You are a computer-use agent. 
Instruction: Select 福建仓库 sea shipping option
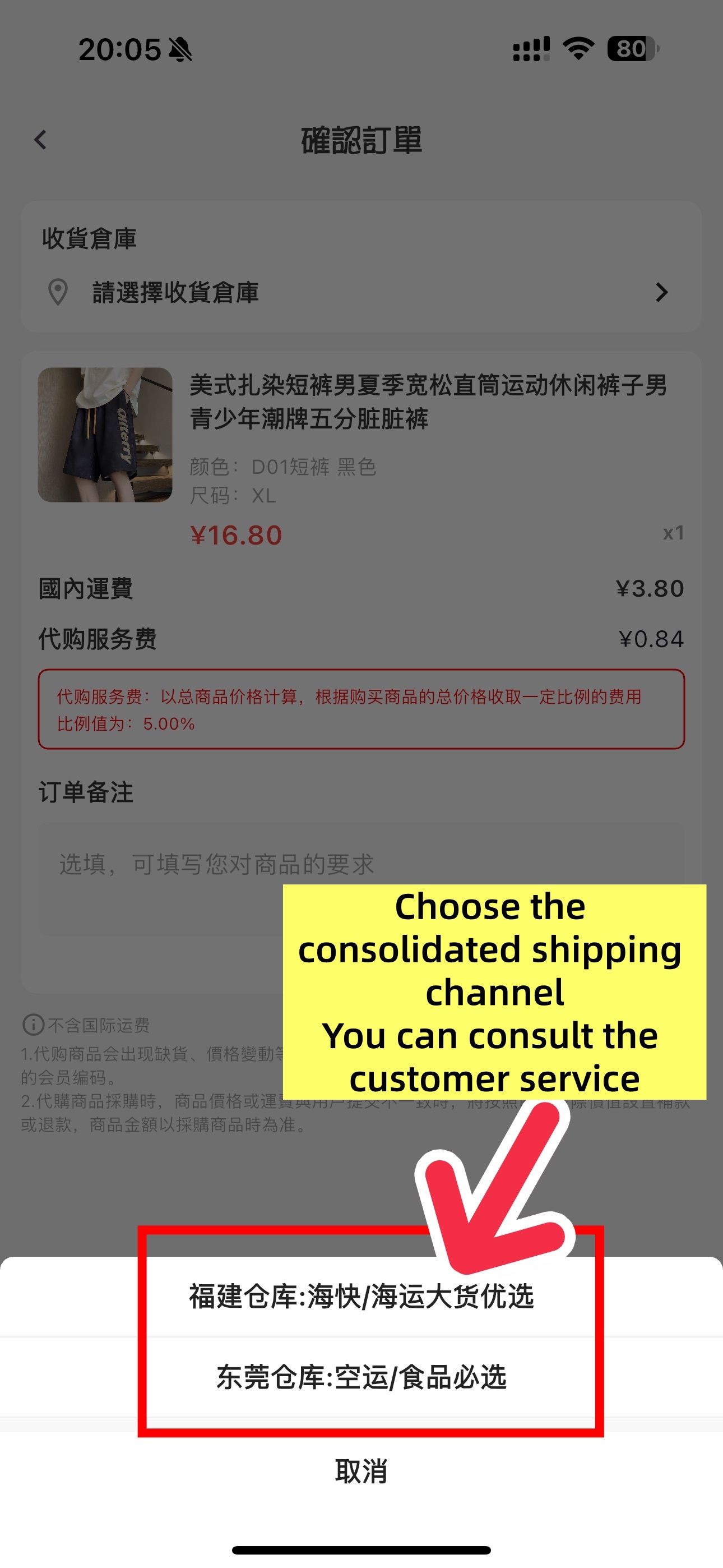(361, 1295)
